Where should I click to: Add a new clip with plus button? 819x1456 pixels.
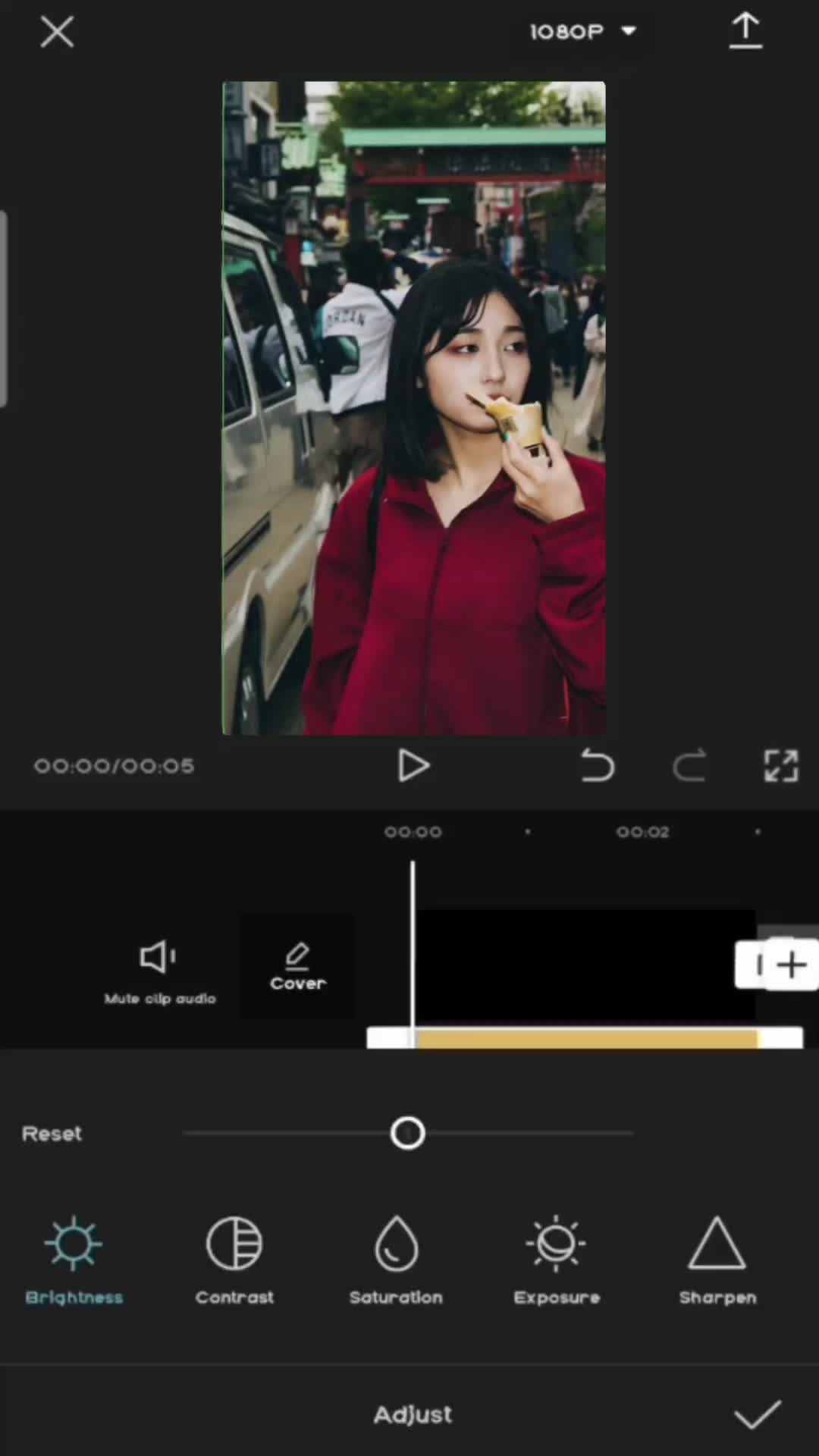click(x=791, y=965)
